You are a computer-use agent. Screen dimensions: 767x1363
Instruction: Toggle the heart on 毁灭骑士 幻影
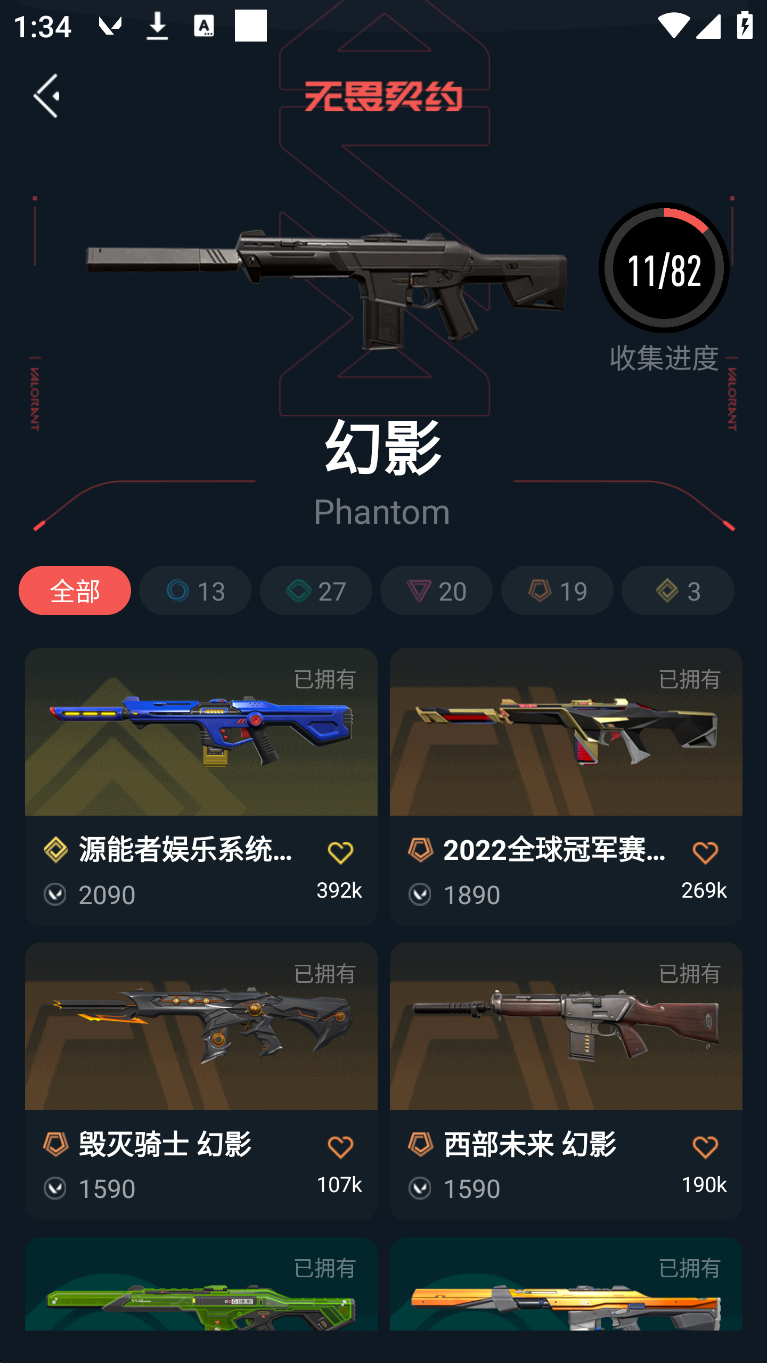340,1145
